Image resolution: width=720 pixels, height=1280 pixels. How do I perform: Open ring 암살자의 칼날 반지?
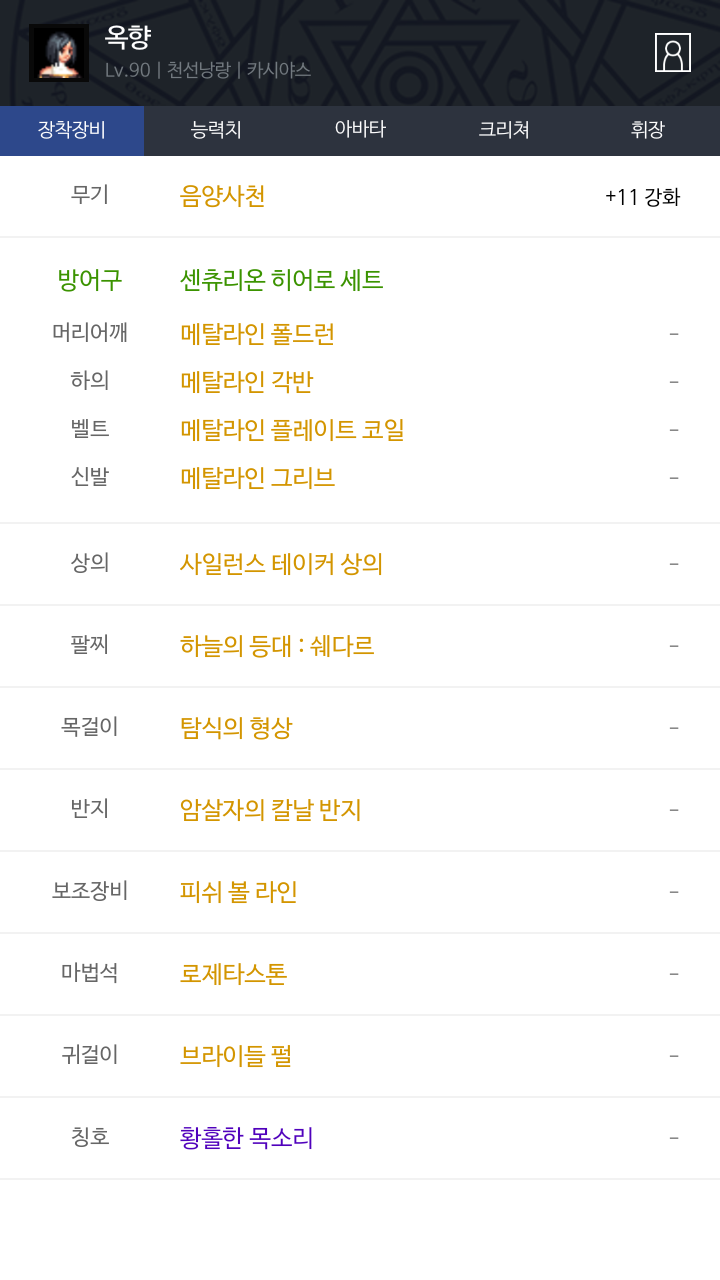tap(270, 810)
